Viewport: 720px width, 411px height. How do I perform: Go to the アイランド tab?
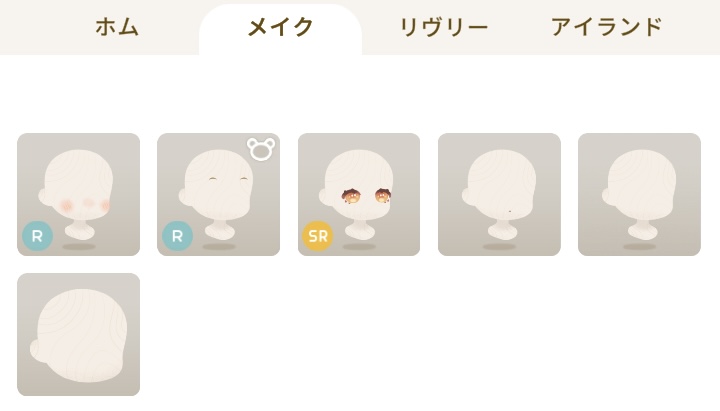606,27
